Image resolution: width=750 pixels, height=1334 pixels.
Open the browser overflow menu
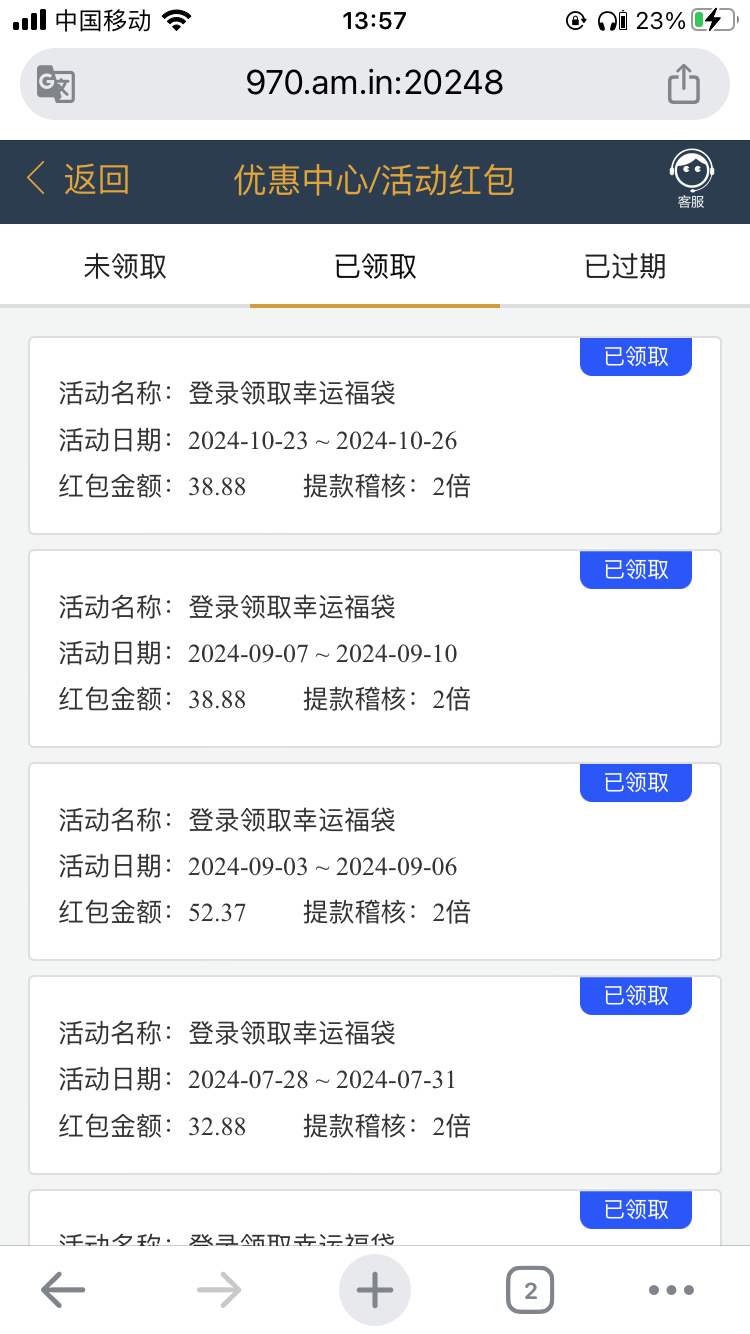tap(671, 1290)
